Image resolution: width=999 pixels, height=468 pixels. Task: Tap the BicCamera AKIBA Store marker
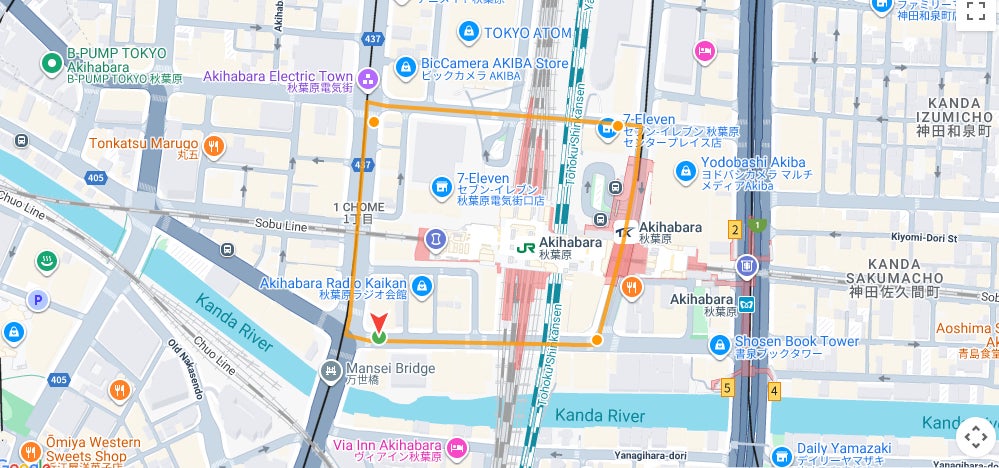click(404, 67)
